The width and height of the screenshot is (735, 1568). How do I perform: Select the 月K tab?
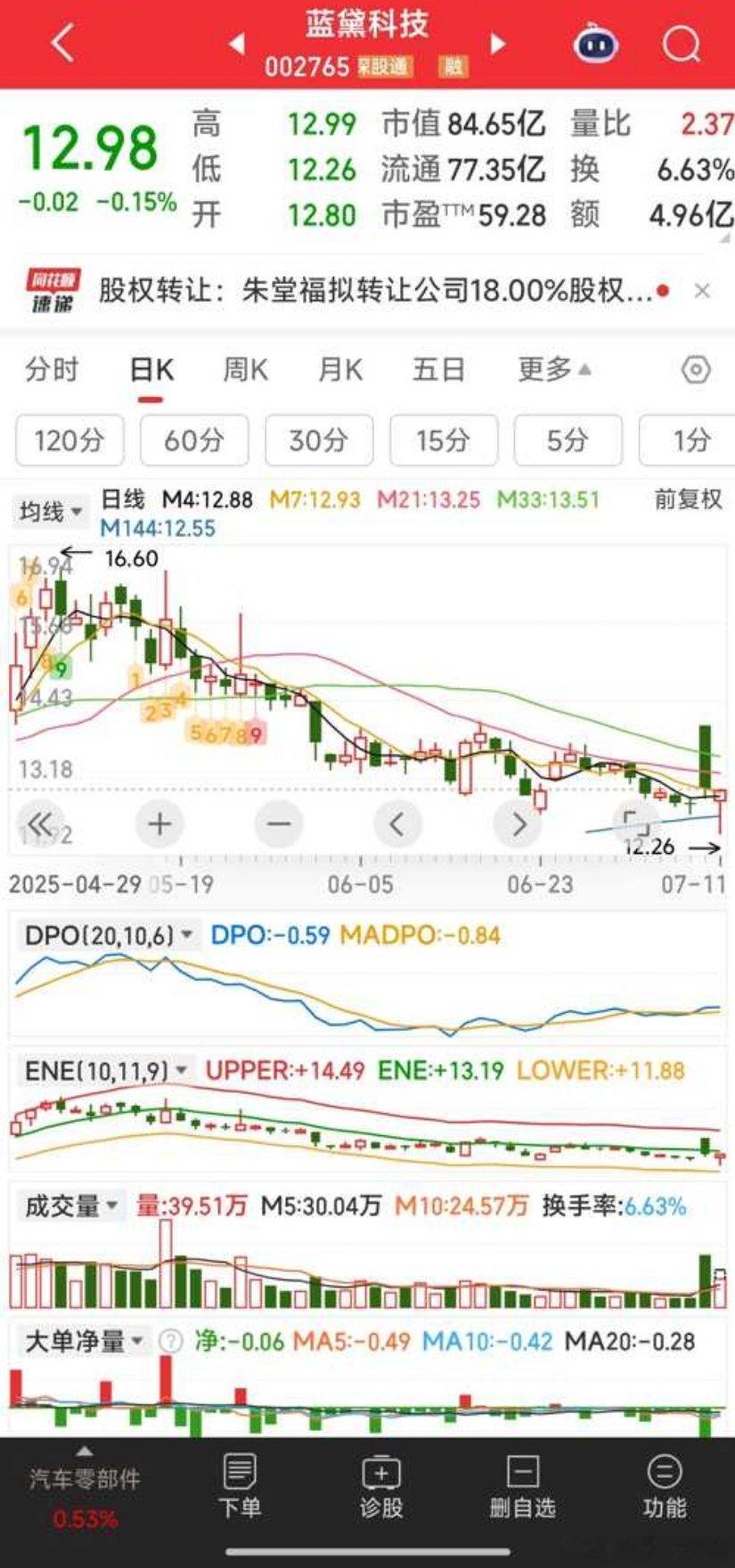pos(340,369)
